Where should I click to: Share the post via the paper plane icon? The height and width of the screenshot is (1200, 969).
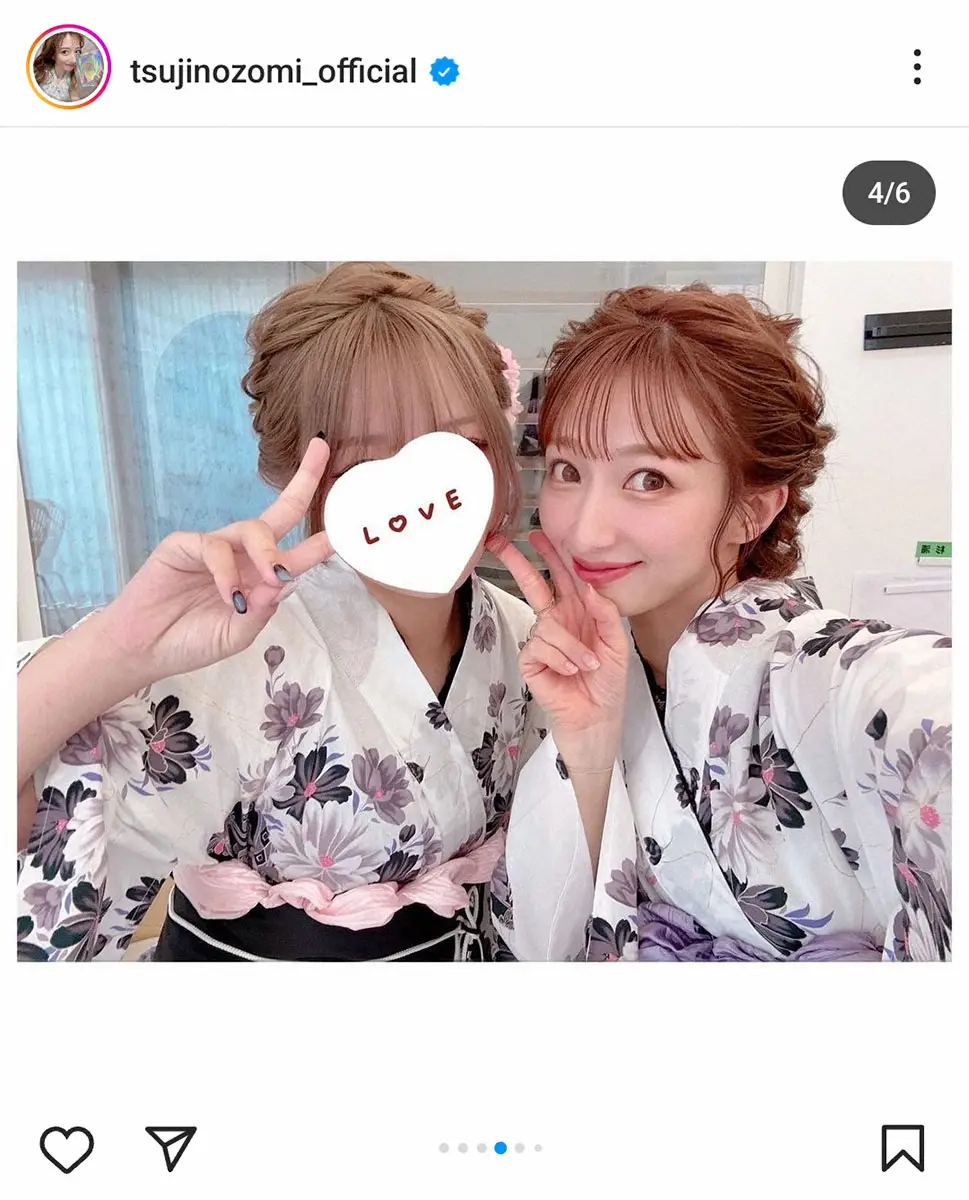click(171, 1148)
